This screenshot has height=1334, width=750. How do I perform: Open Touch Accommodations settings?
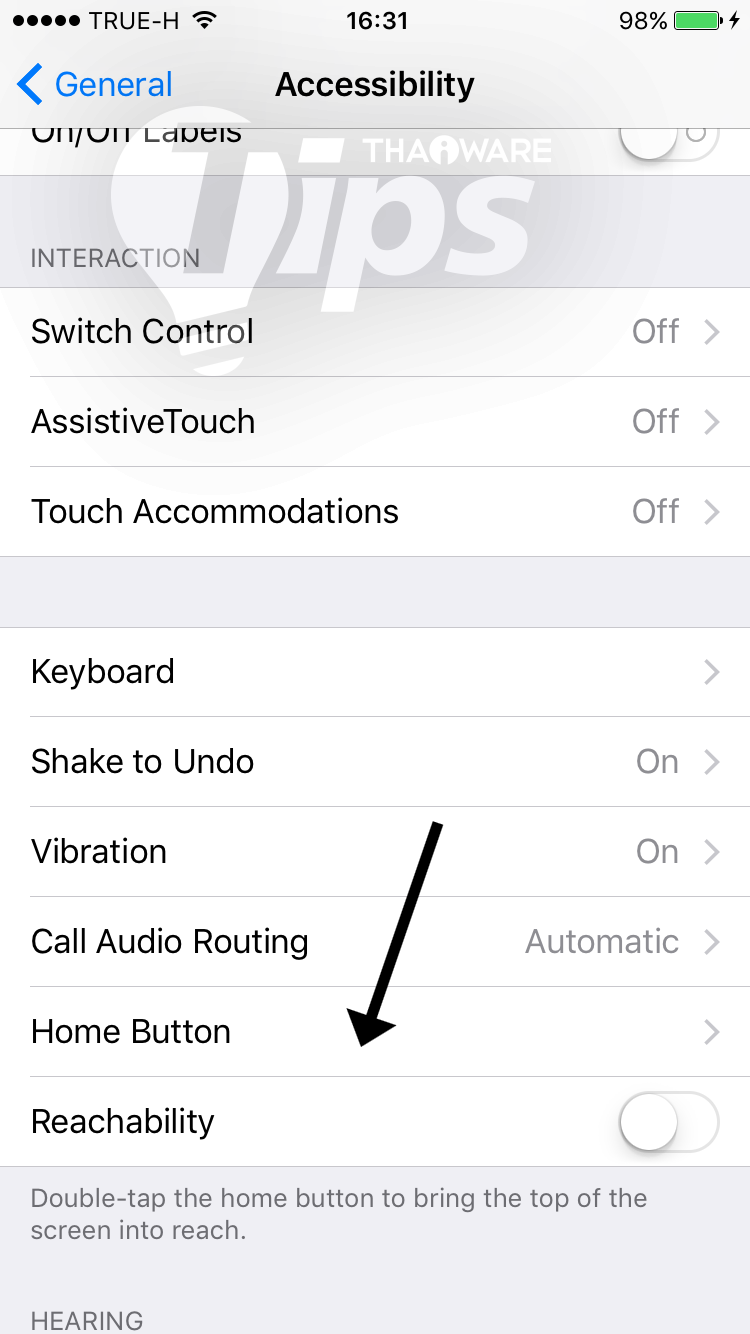tap(375, 512)
